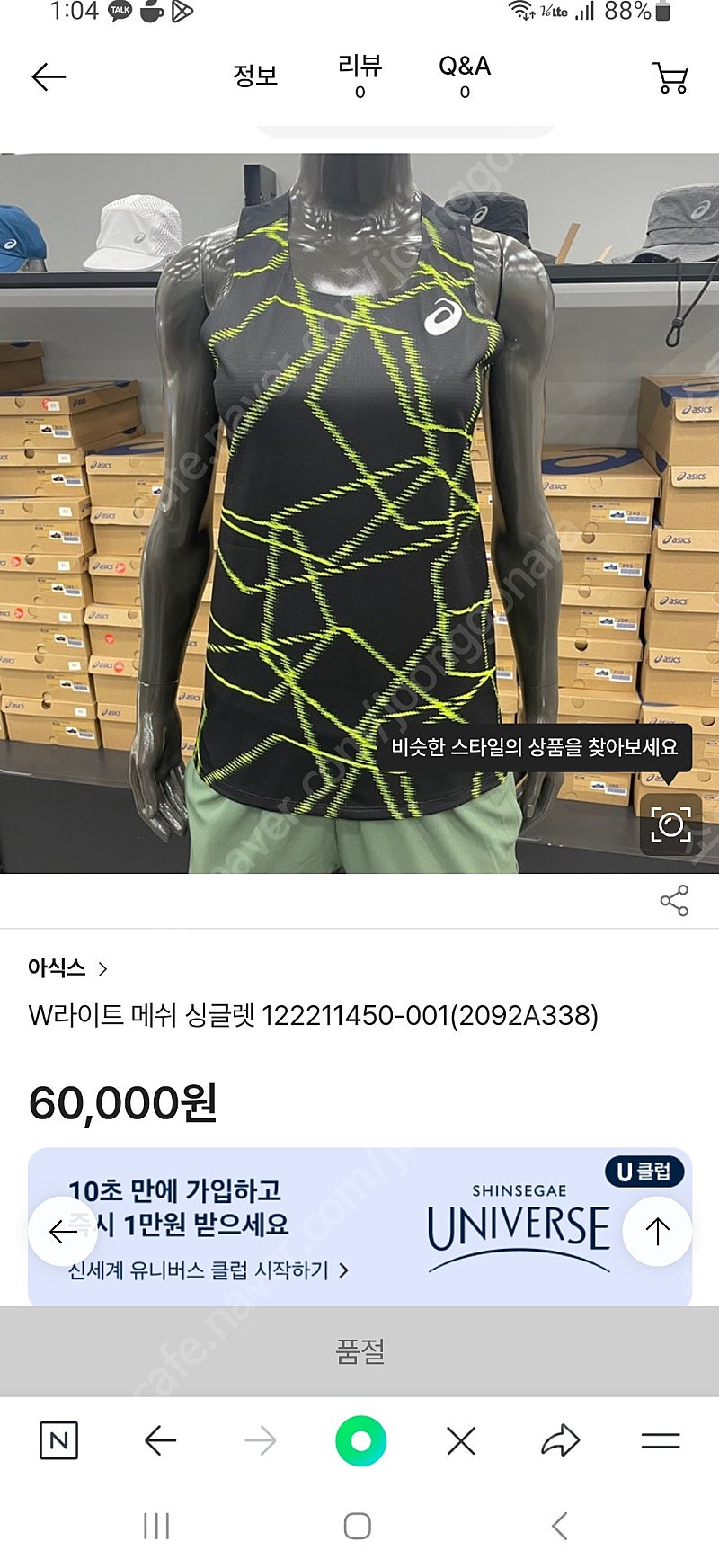Jump to top with the up arrow
719x1568 pixels.
pyautogui.click(x=657, y=1232)
